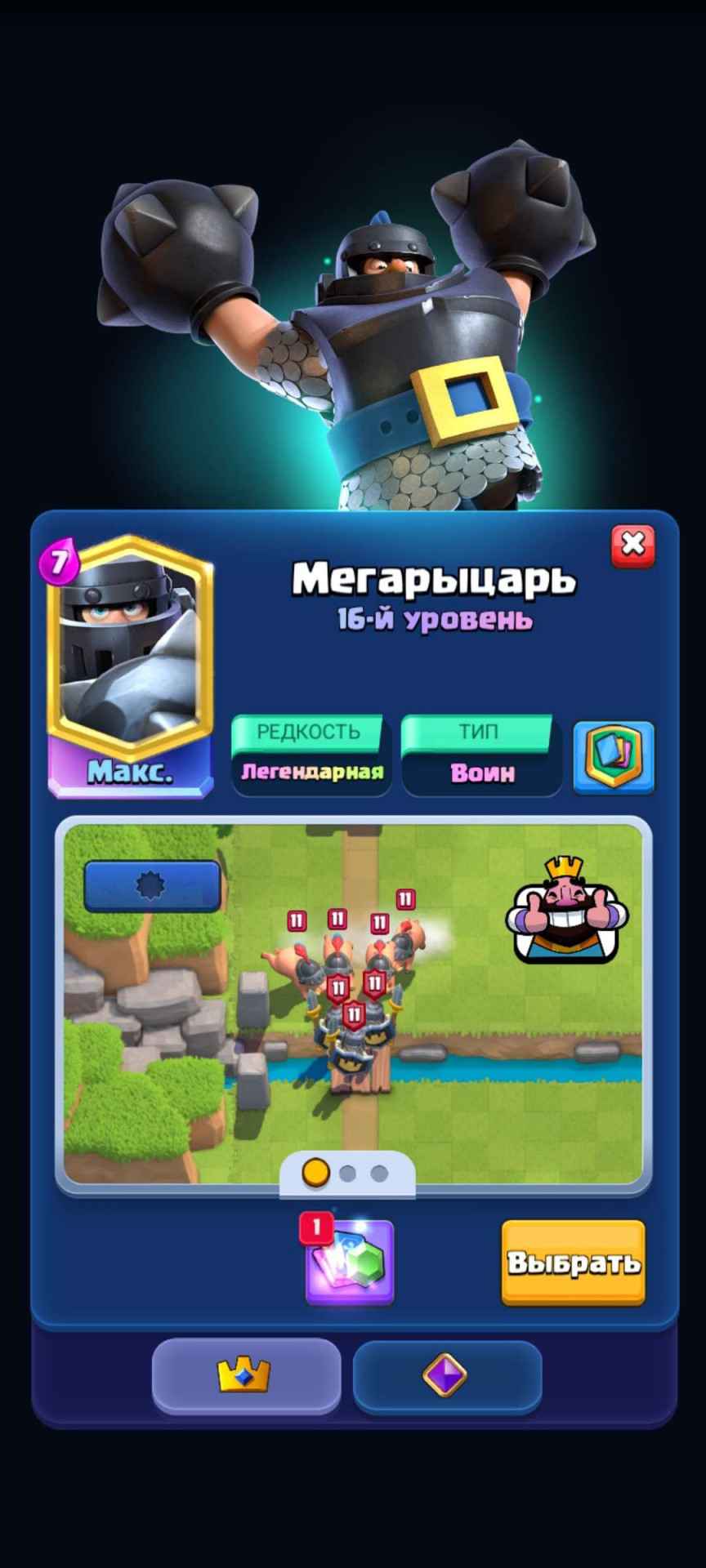
Task: Tap the thumbs-up king emote
Action: click(x=566, y=910)
